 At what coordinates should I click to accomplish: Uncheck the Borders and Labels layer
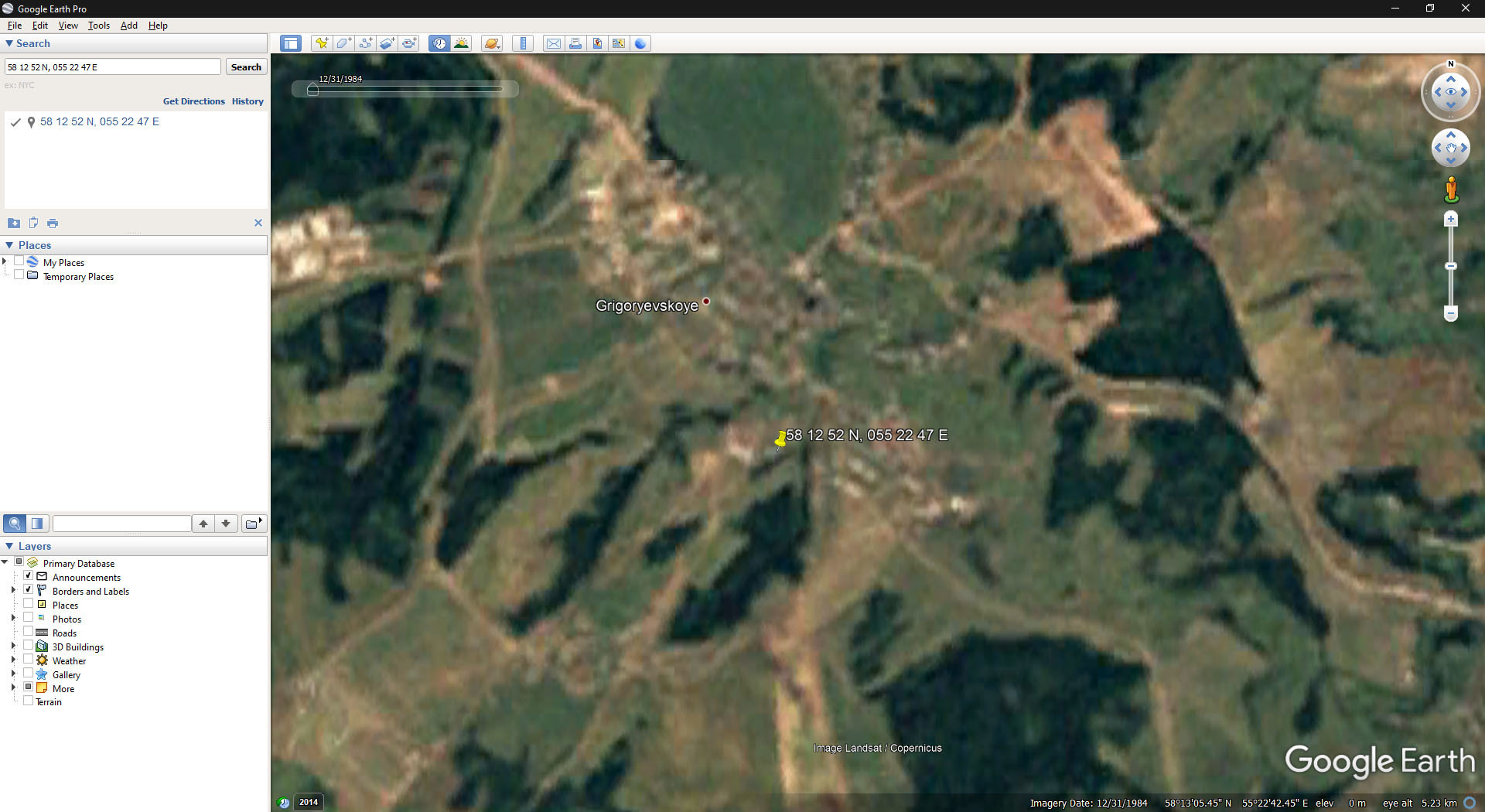pos(29,591)
